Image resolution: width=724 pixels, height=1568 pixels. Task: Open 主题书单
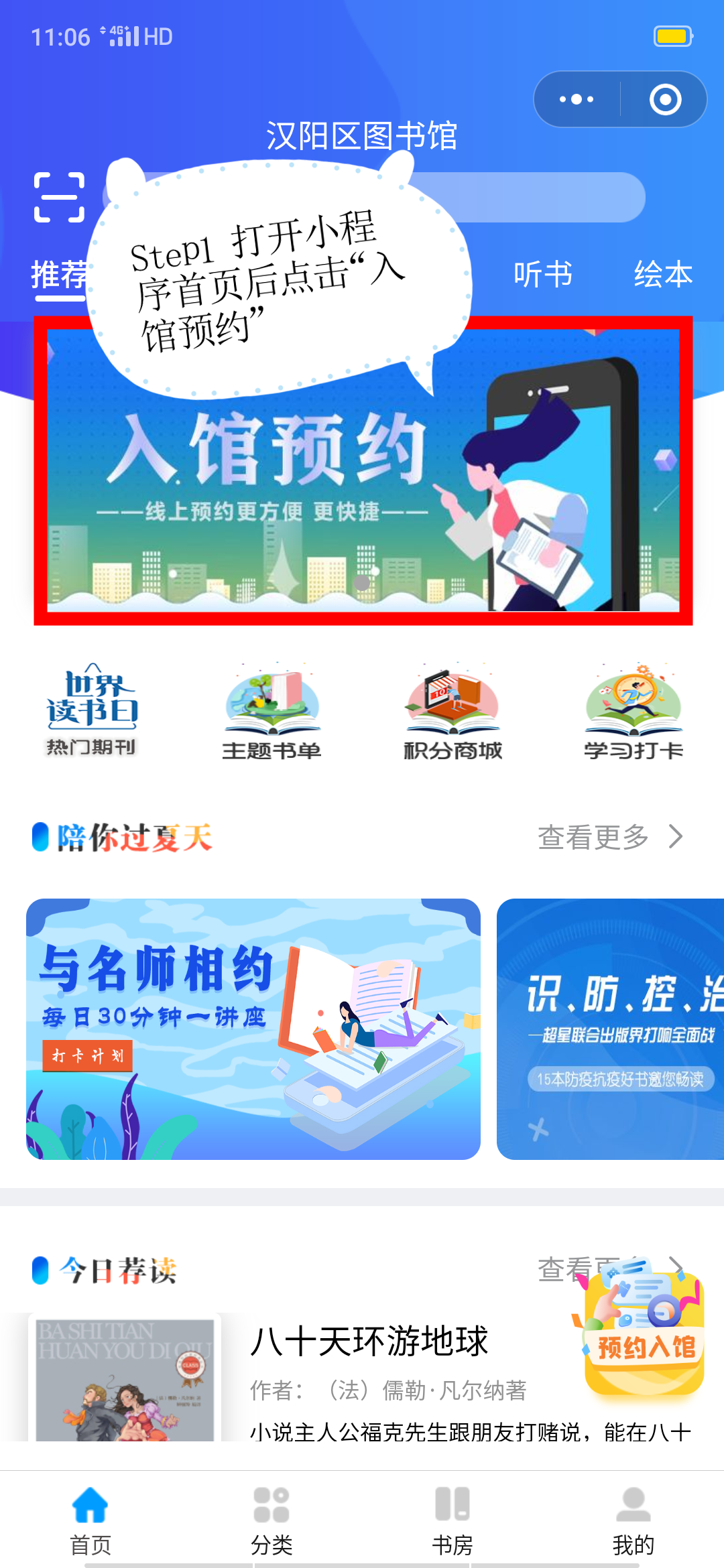click(271, 712)
